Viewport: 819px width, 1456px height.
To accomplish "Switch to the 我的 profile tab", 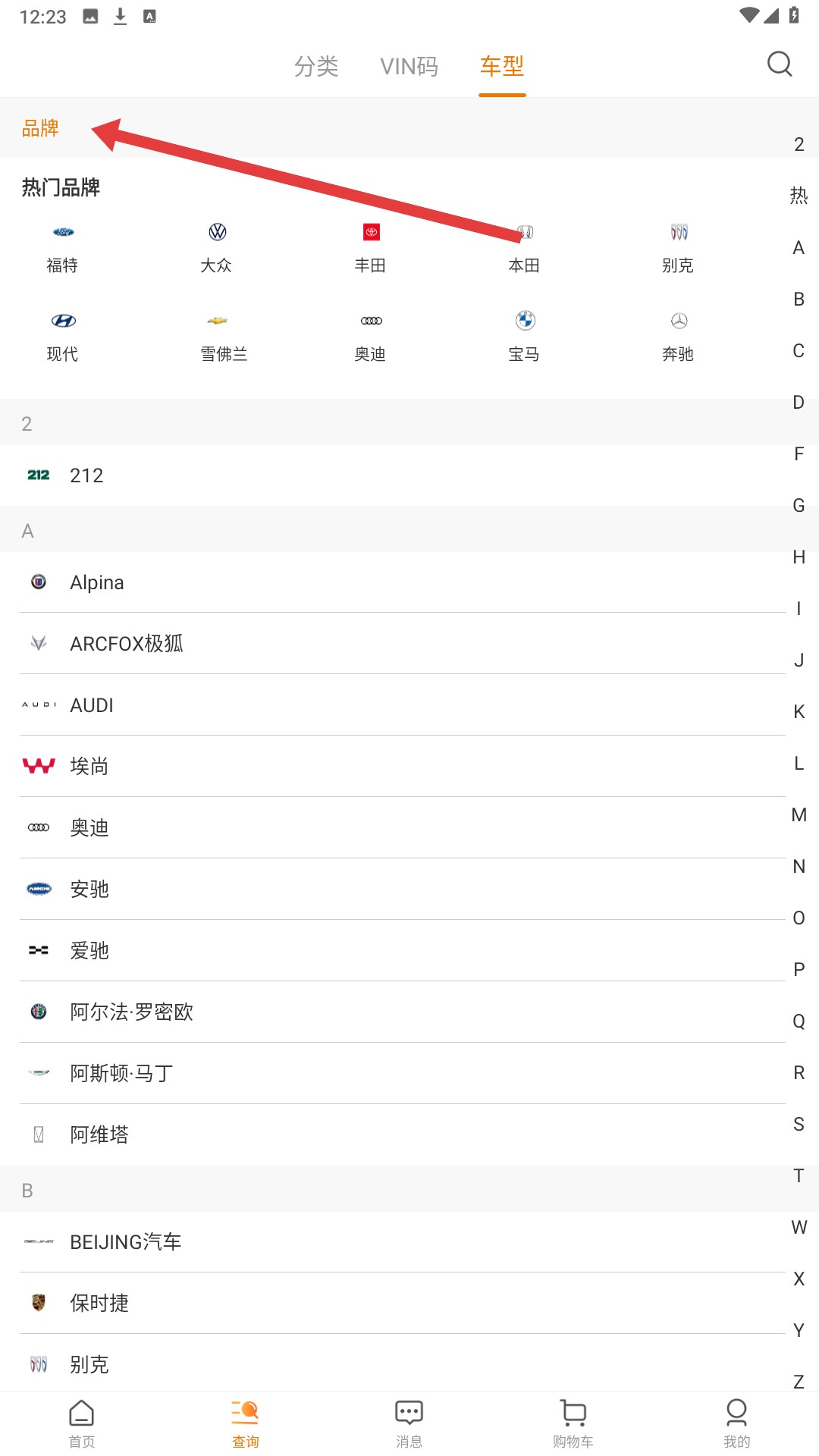I will tap(736, 1423).
